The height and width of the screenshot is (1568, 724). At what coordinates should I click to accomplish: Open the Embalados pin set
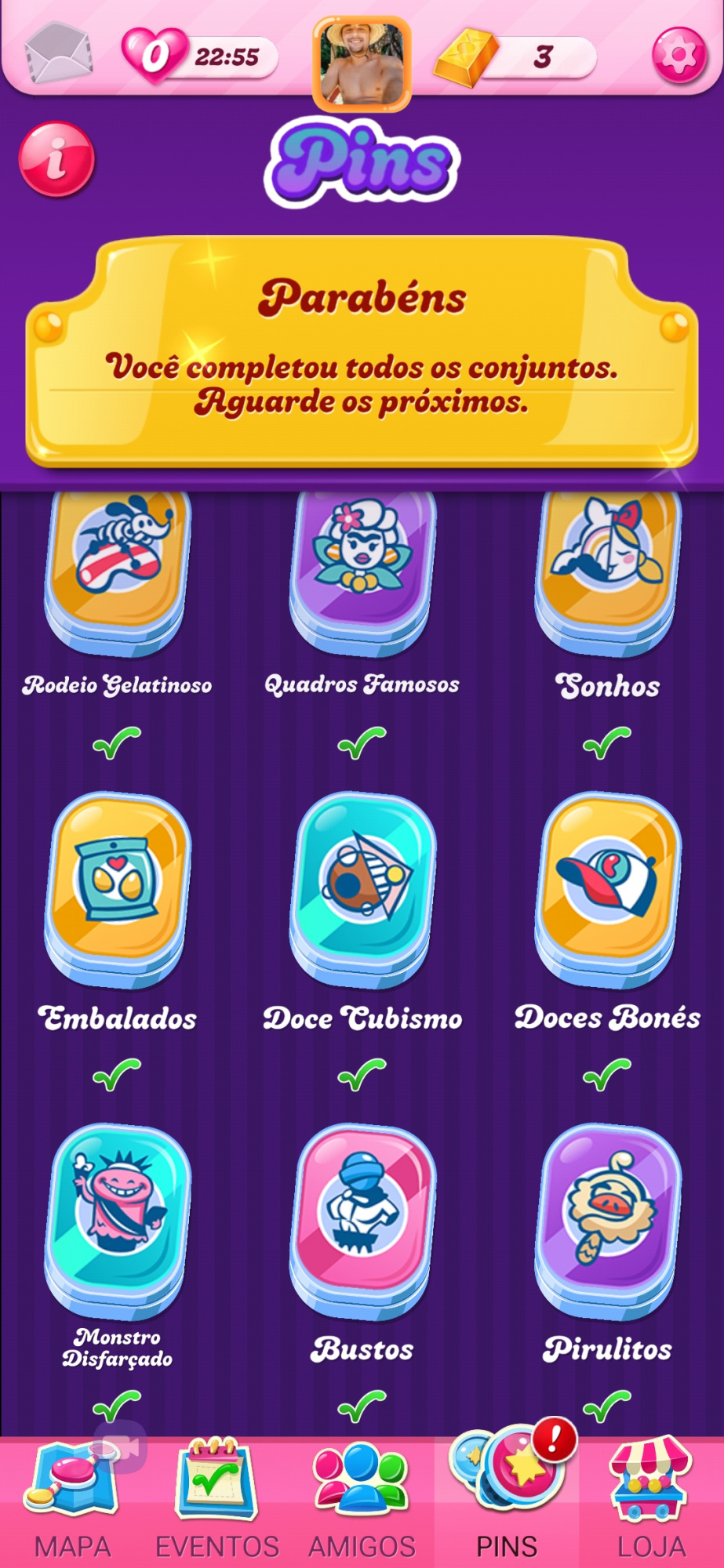coord(118,886)
